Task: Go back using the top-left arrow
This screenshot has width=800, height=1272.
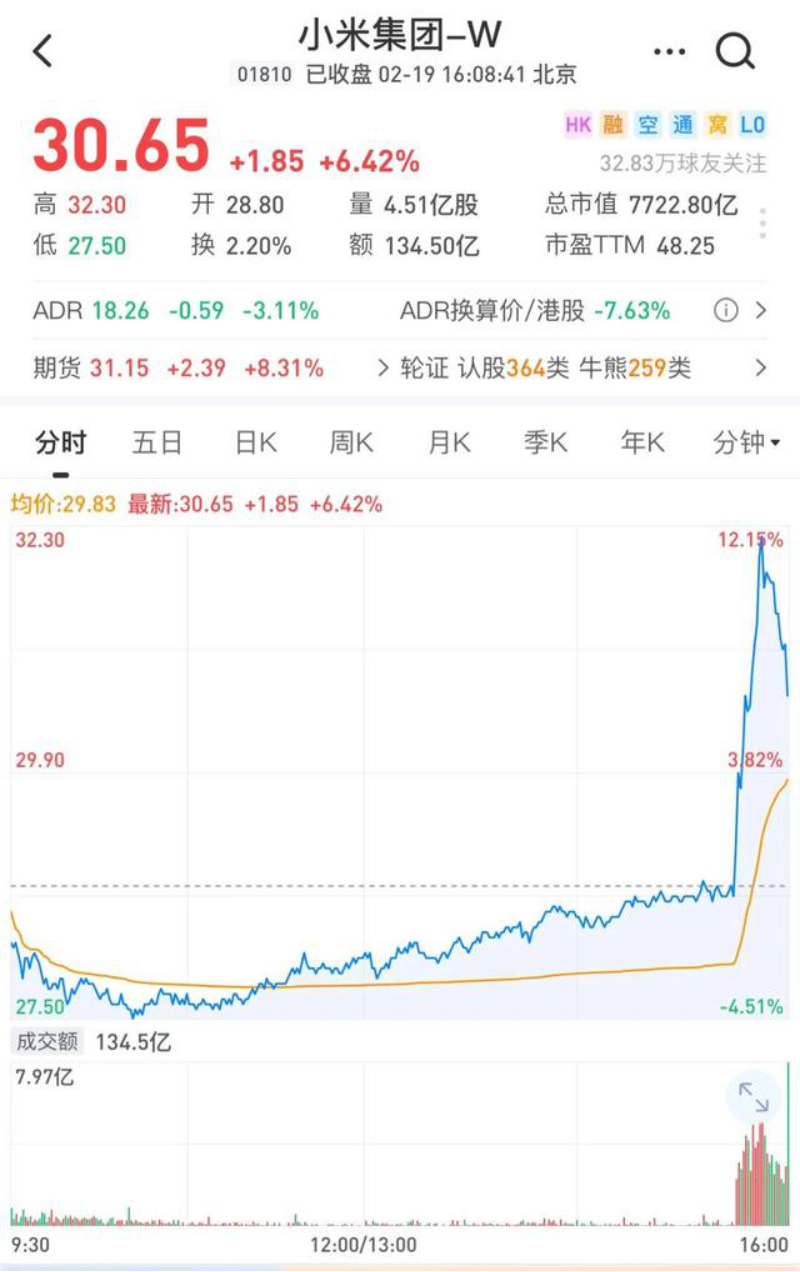Action: [43, 51]
